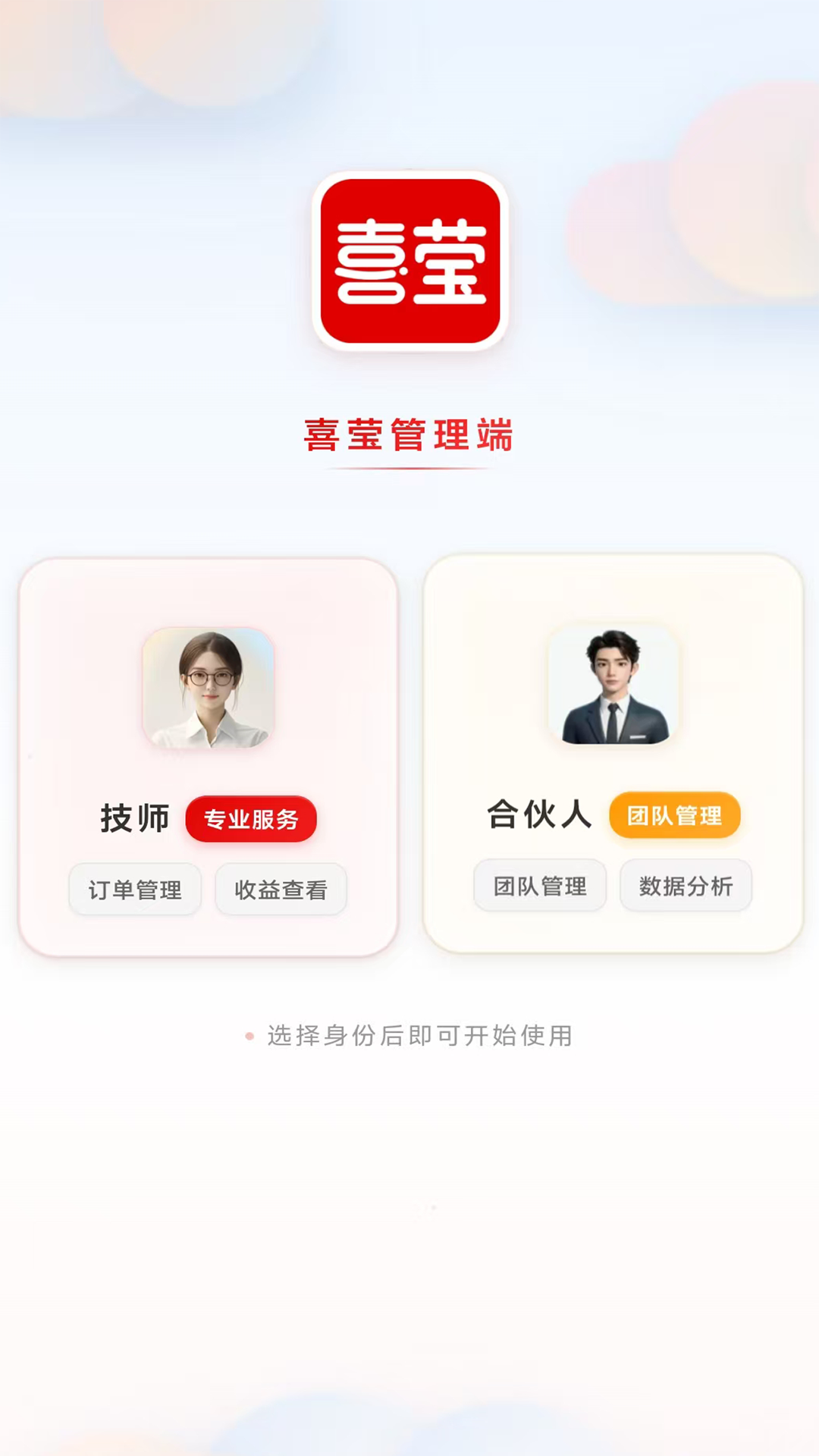Click the technician avatar thumbnail in pink card
Screen dimensions: 819x1456
[208, 688]
